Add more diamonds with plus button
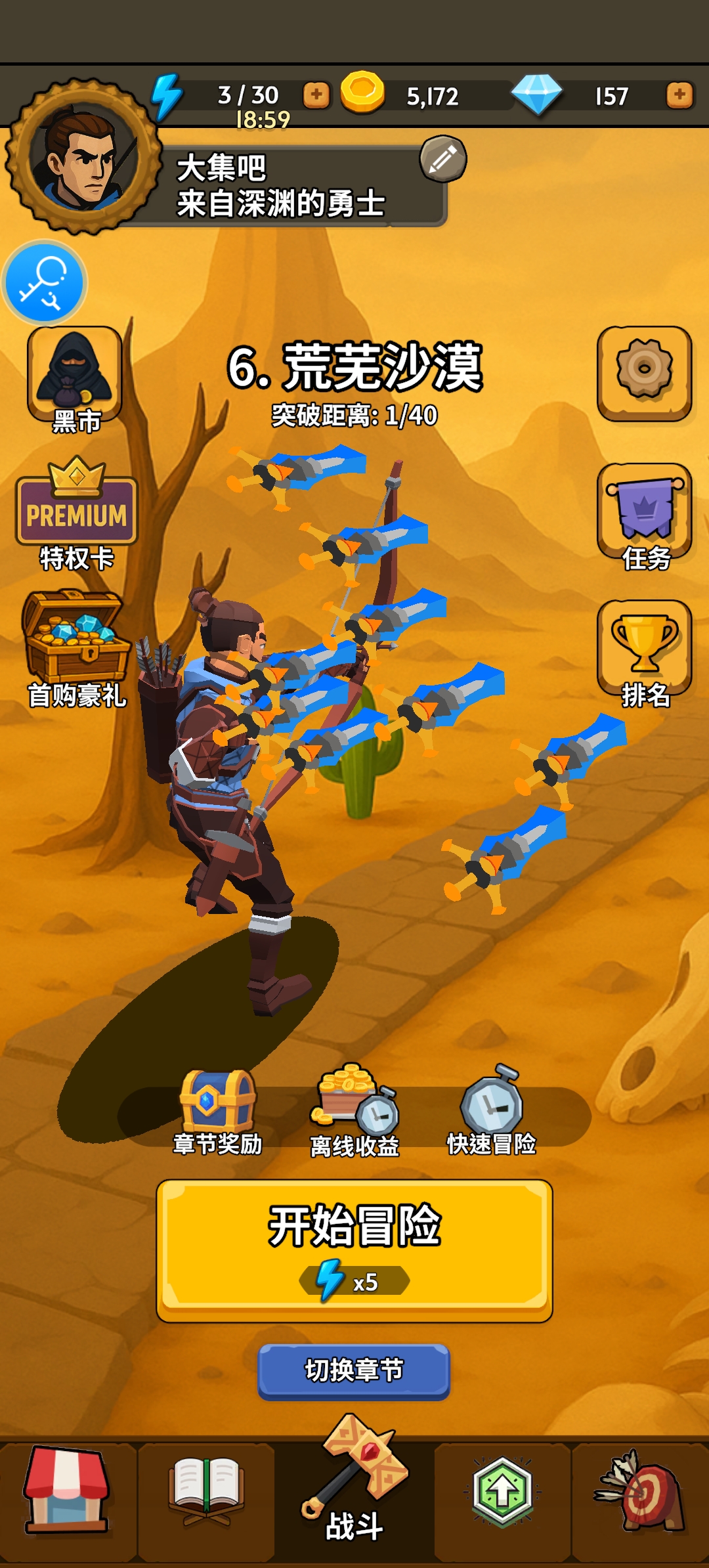 [x=679, y=95]
